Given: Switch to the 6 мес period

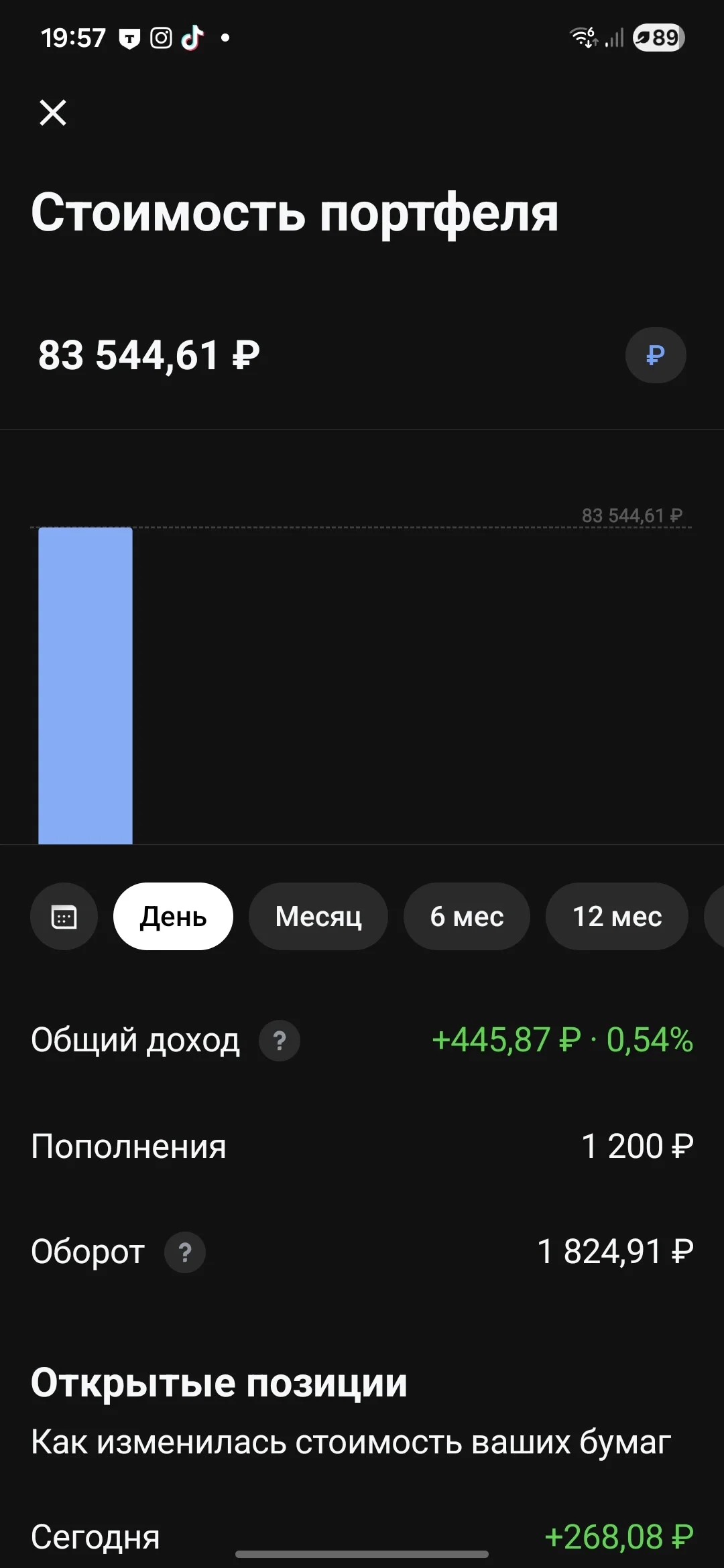Looking at the screenshot, I should [467, 916].
